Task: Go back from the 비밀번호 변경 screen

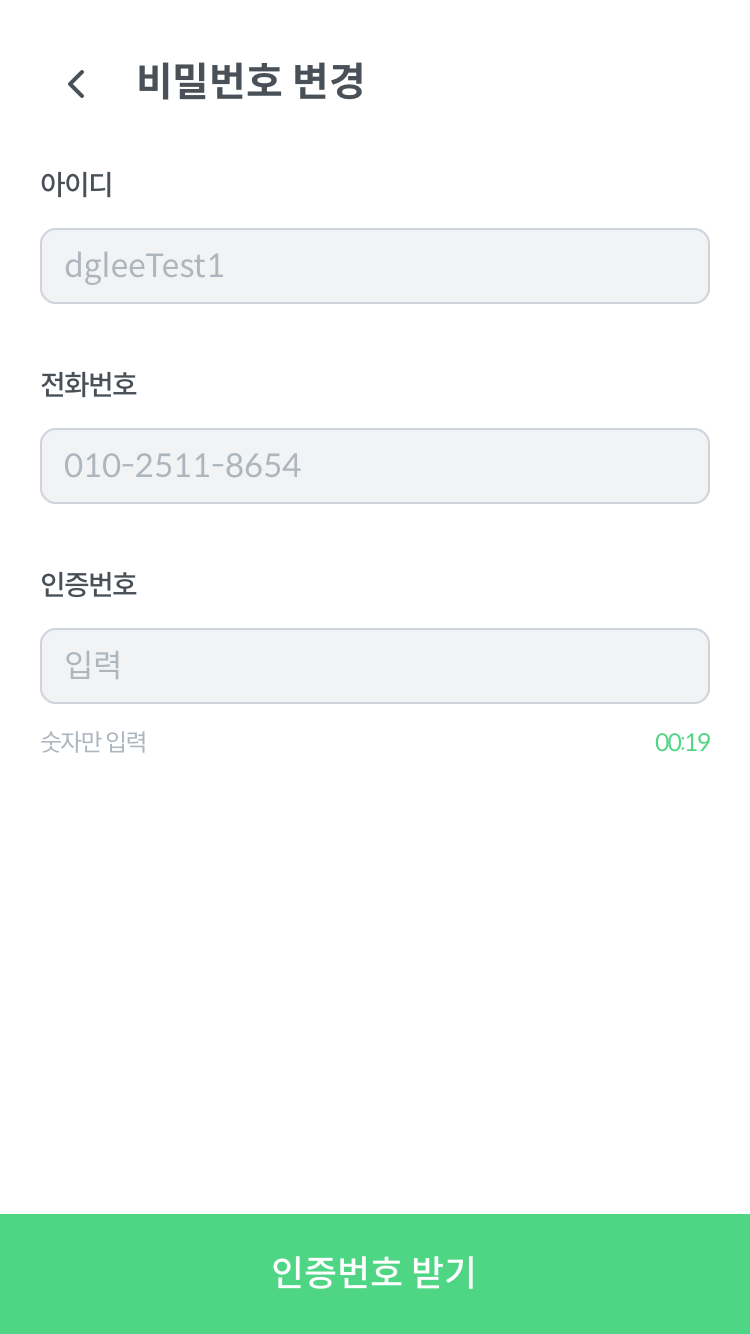Action: [x=76, y=84]
